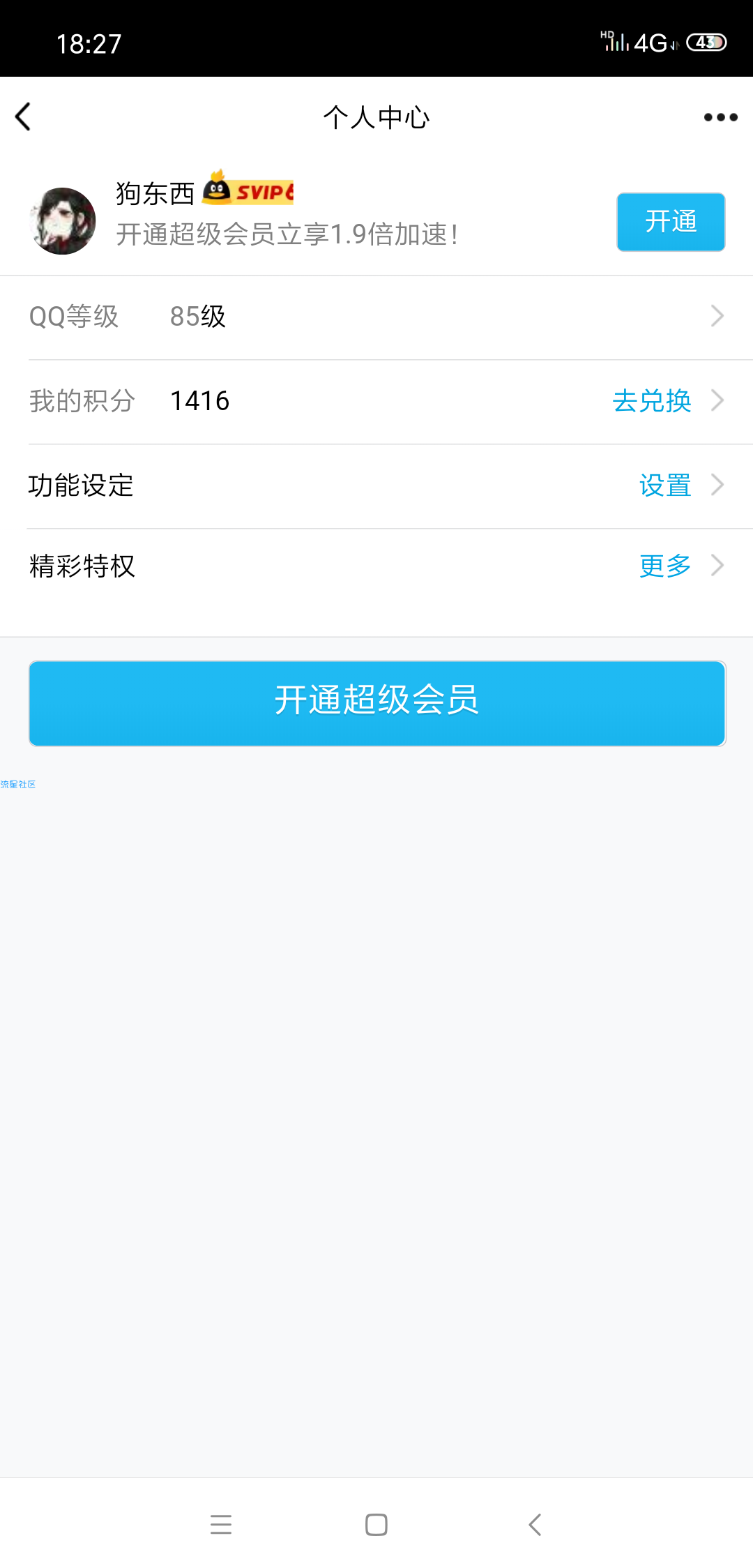Tap the 开通超级会员 button

tap(376, 703)
